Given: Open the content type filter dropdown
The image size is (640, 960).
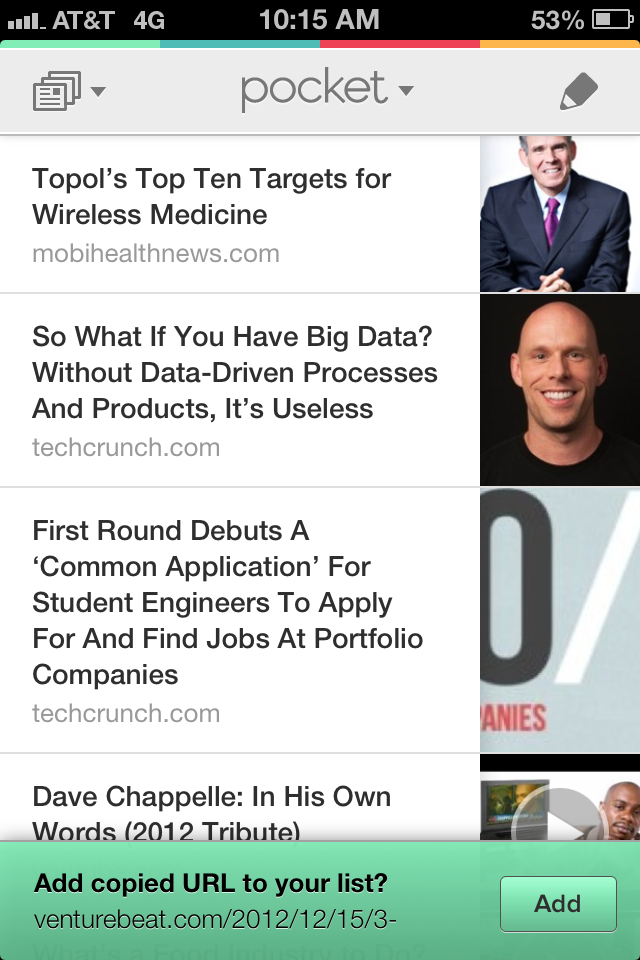Looking at the screenshot, I should click(68, 93).
